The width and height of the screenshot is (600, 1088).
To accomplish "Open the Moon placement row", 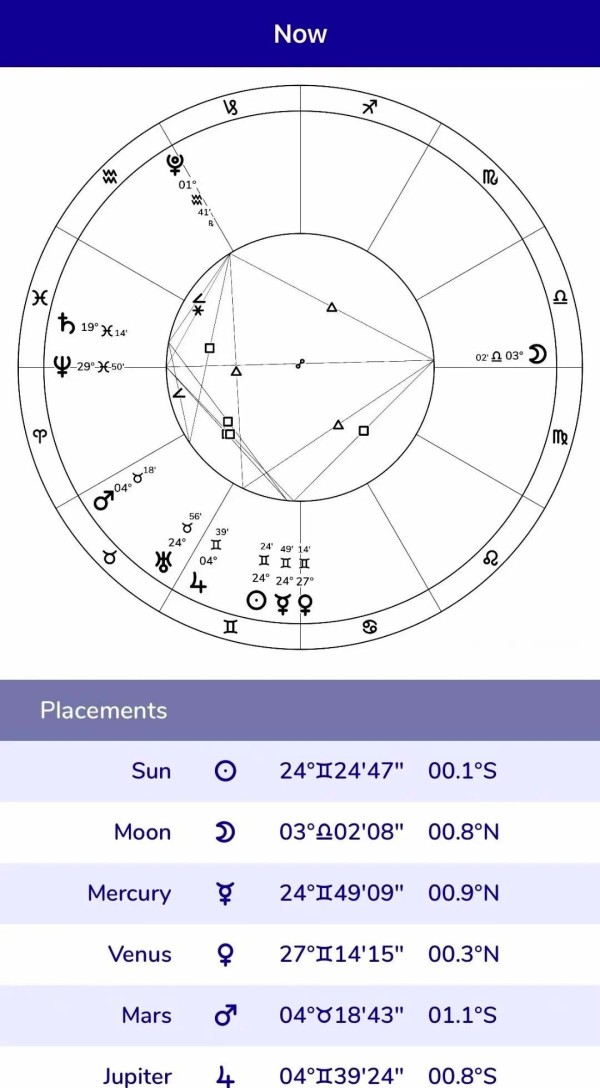I will [300, 832].
